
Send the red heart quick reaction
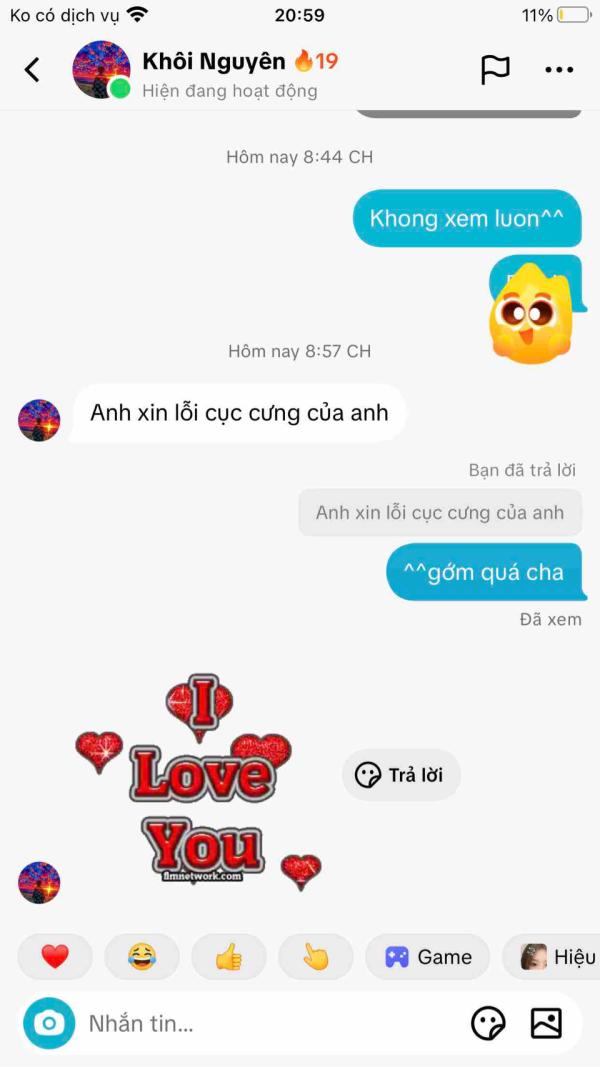coord(55,957)
